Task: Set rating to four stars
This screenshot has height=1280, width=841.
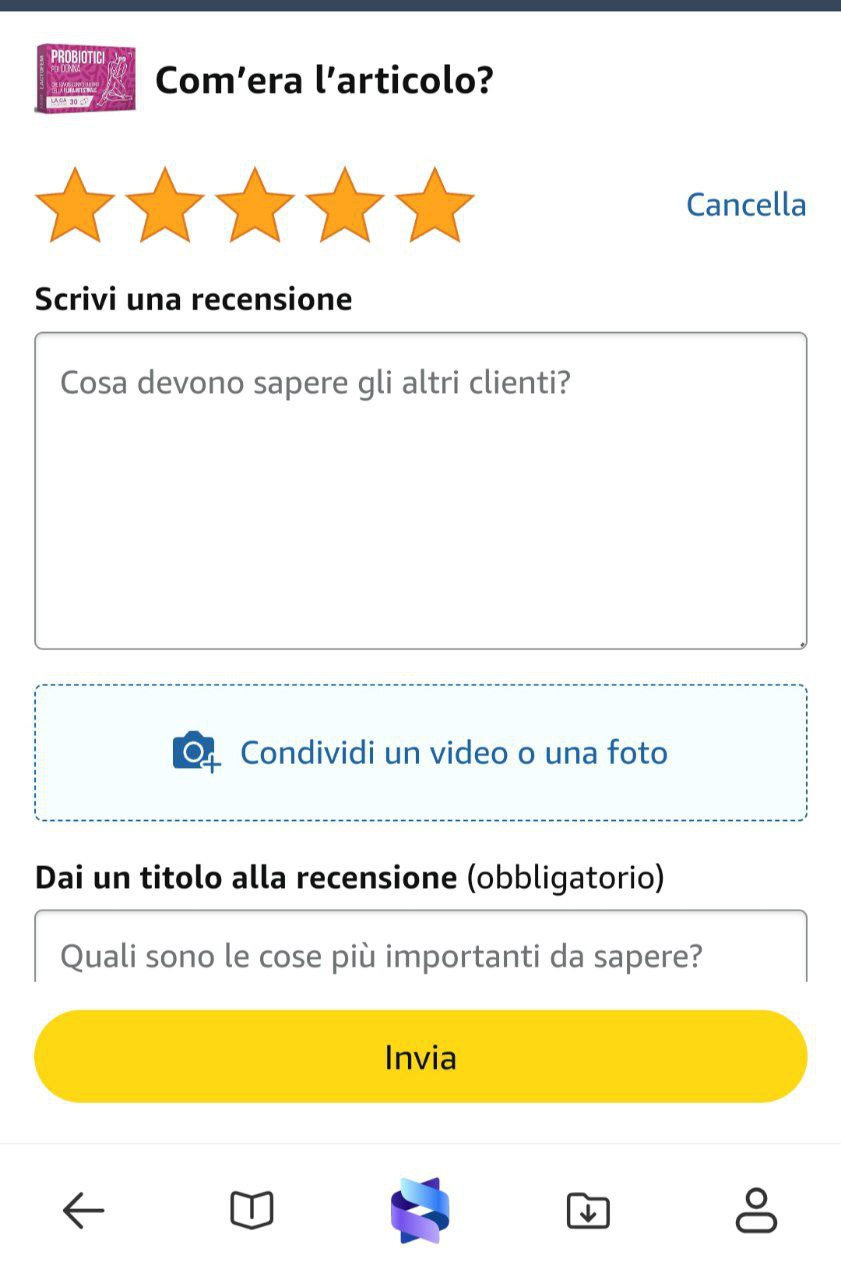Action: [x=345, y=205]
